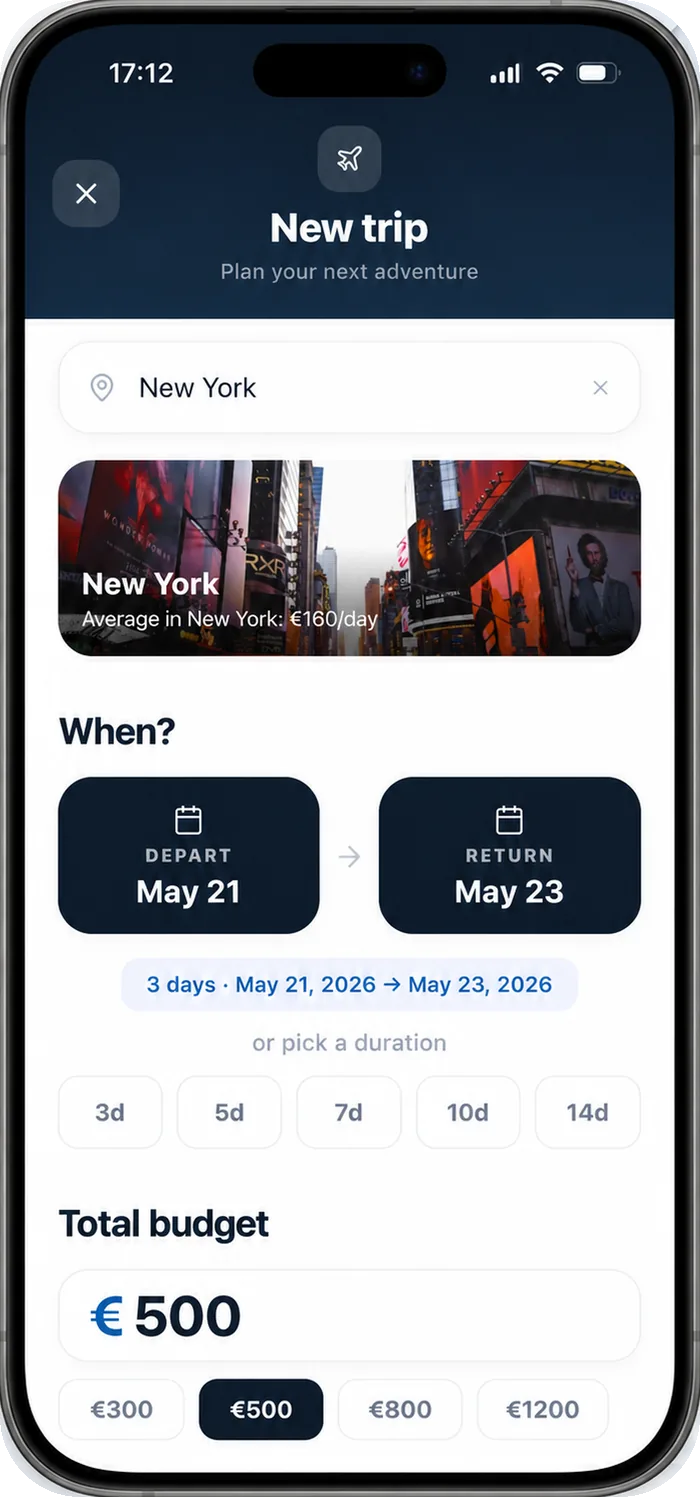The image size is (700, 1497).
Task: Select the 3d duration chip
Action: click(x=110, y=1112)
